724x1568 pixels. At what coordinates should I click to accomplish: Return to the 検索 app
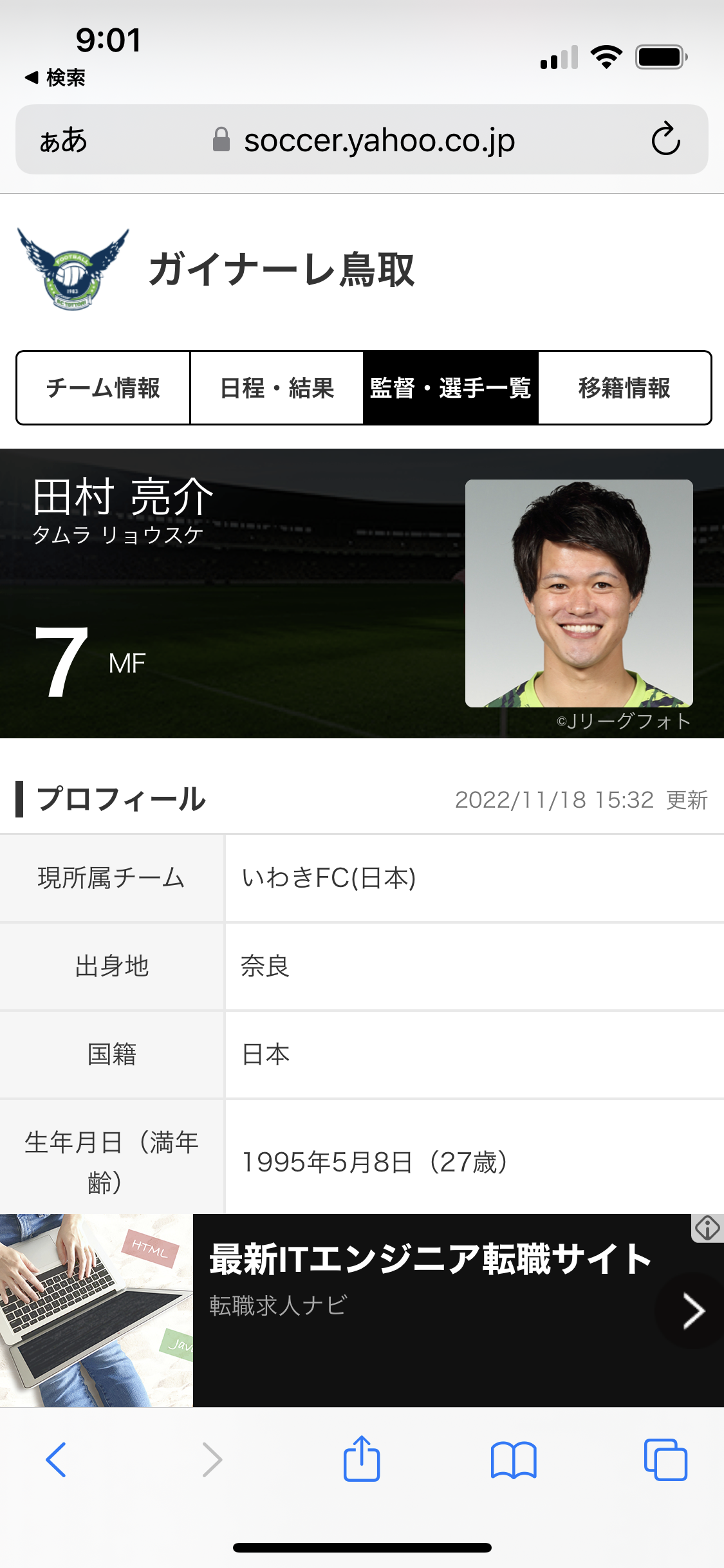click(55, 78)
